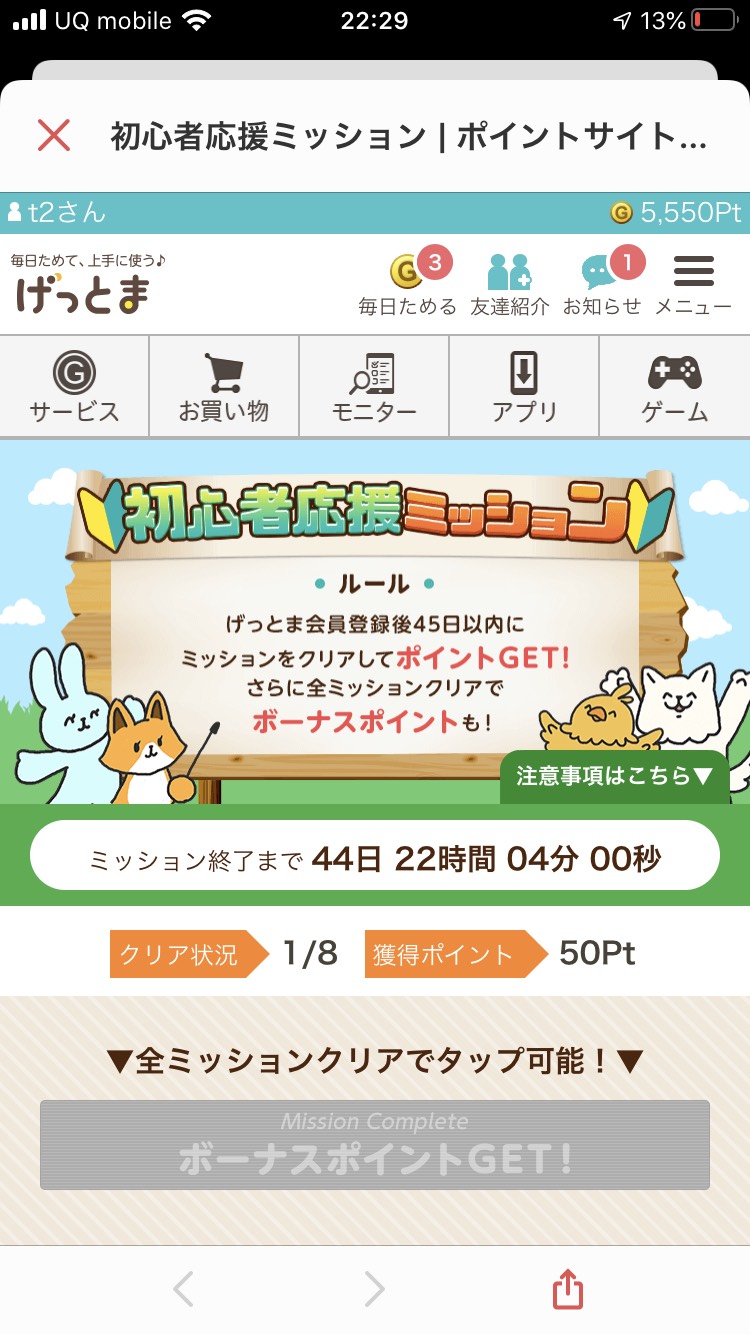Open 毎日ためる daily earn icon
The image size is (750, 1334).
(408, 282)
